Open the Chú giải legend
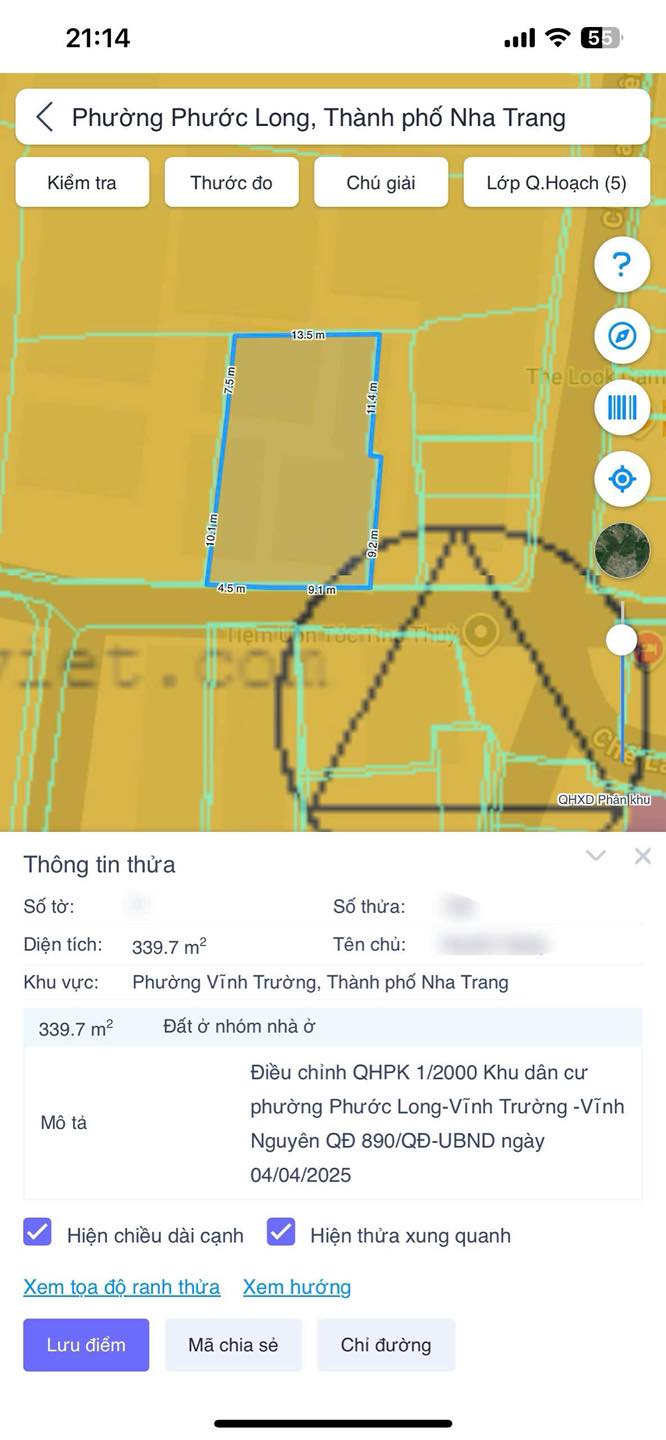This screenshot has width=666, height=1440. tap(381, 183)
